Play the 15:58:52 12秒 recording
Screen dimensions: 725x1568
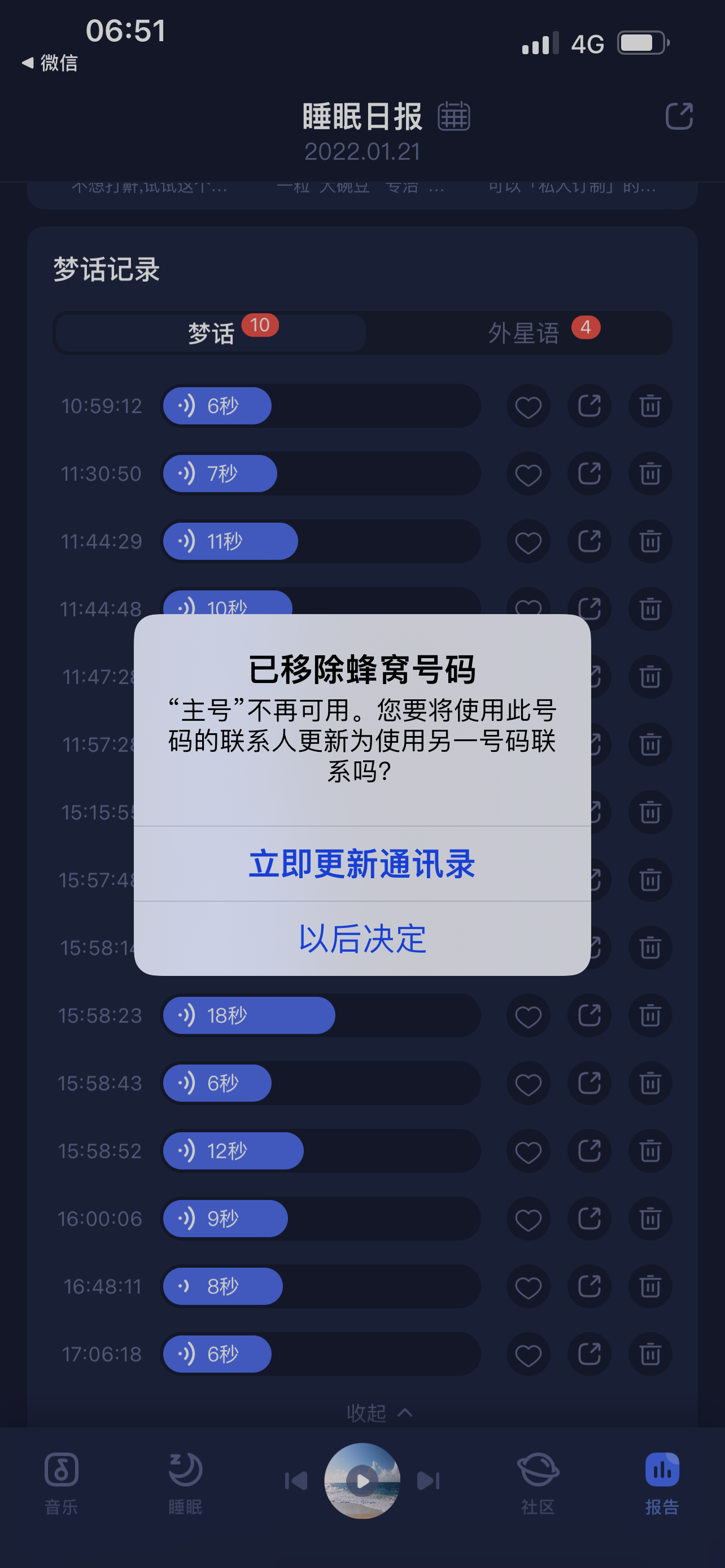[233, 1151]
